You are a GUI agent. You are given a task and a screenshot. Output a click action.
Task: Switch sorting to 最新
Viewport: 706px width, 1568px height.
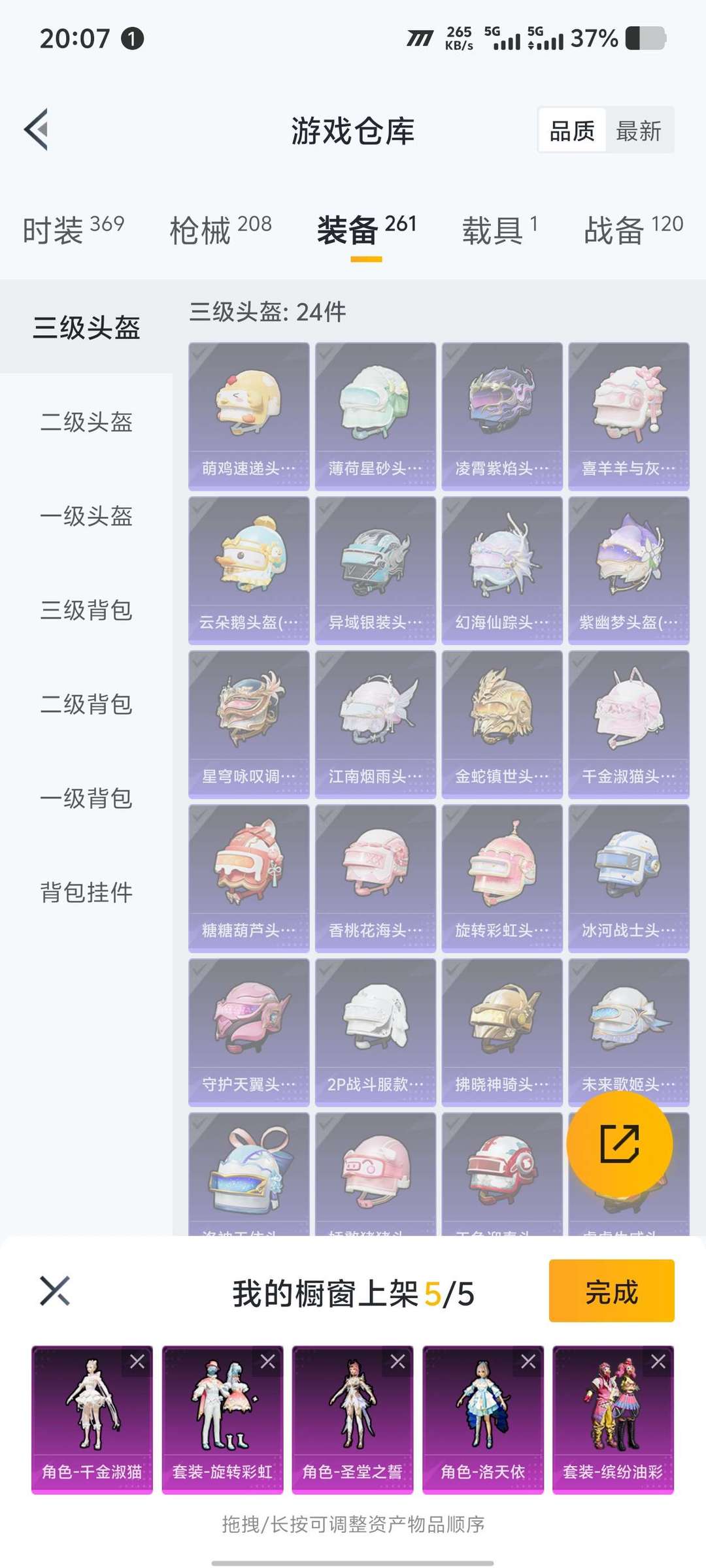639,131
